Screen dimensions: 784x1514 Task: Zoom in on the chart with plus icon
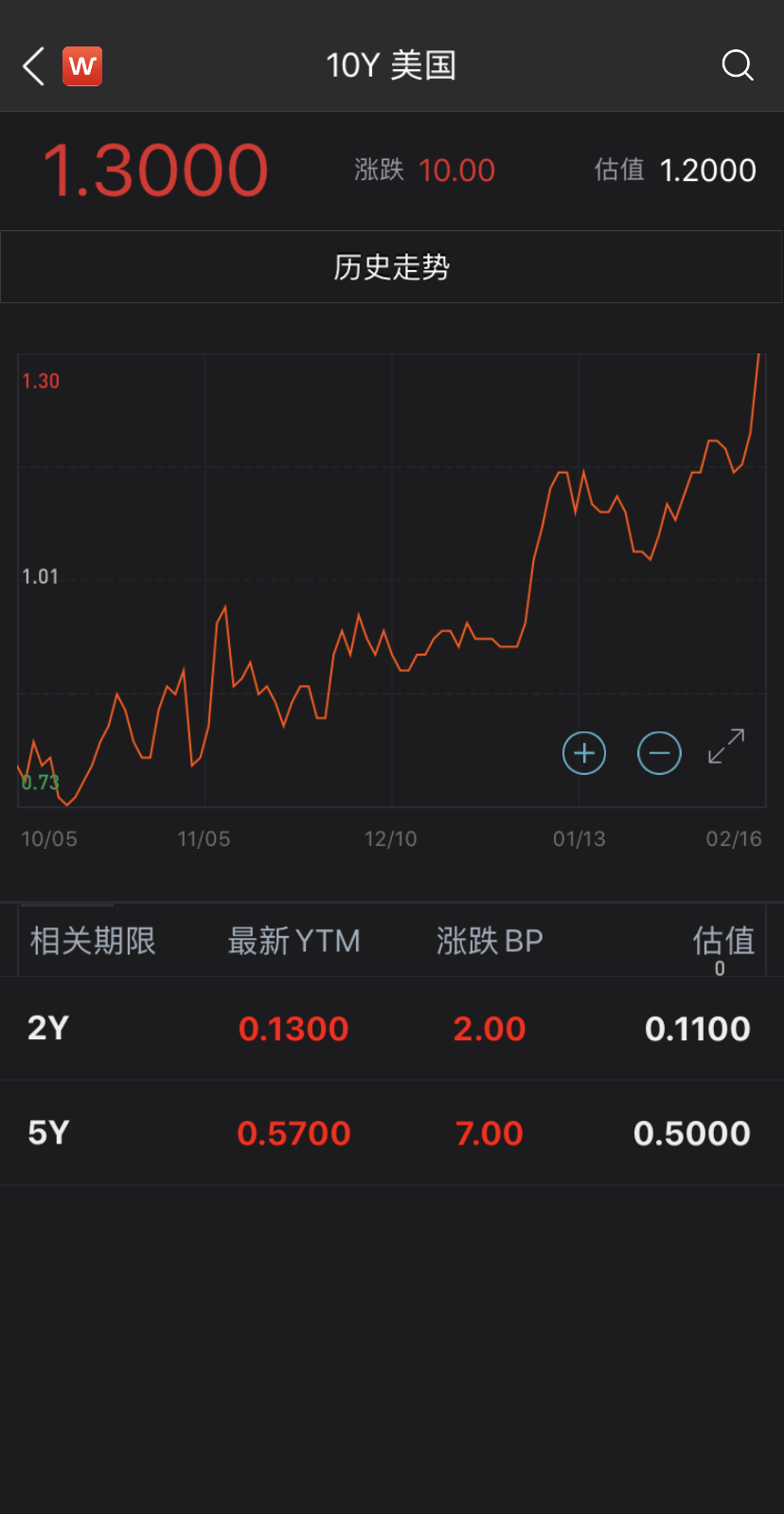tap(584, 752)
